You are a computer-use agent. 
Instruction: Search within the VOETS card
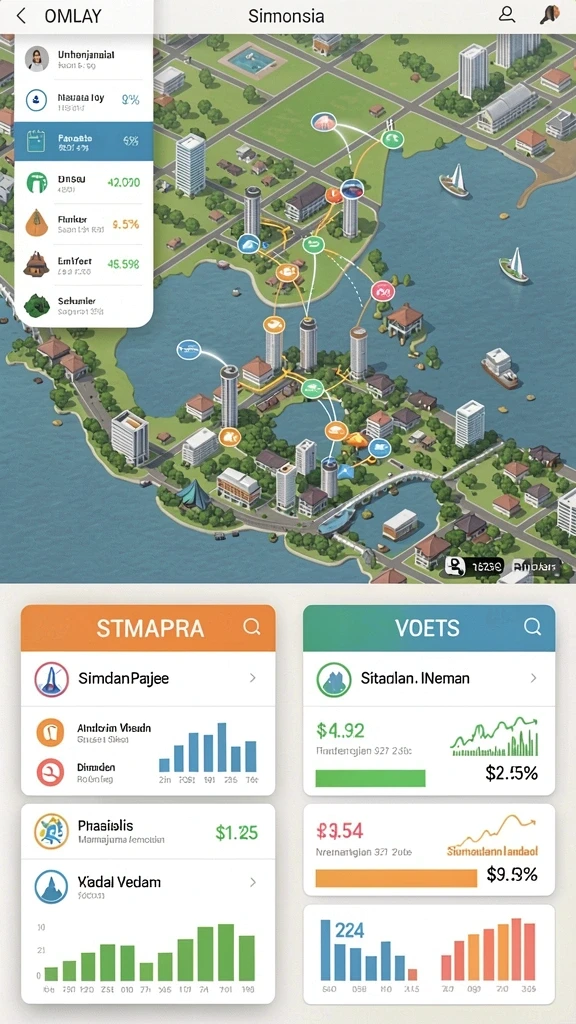coord(532,627)
